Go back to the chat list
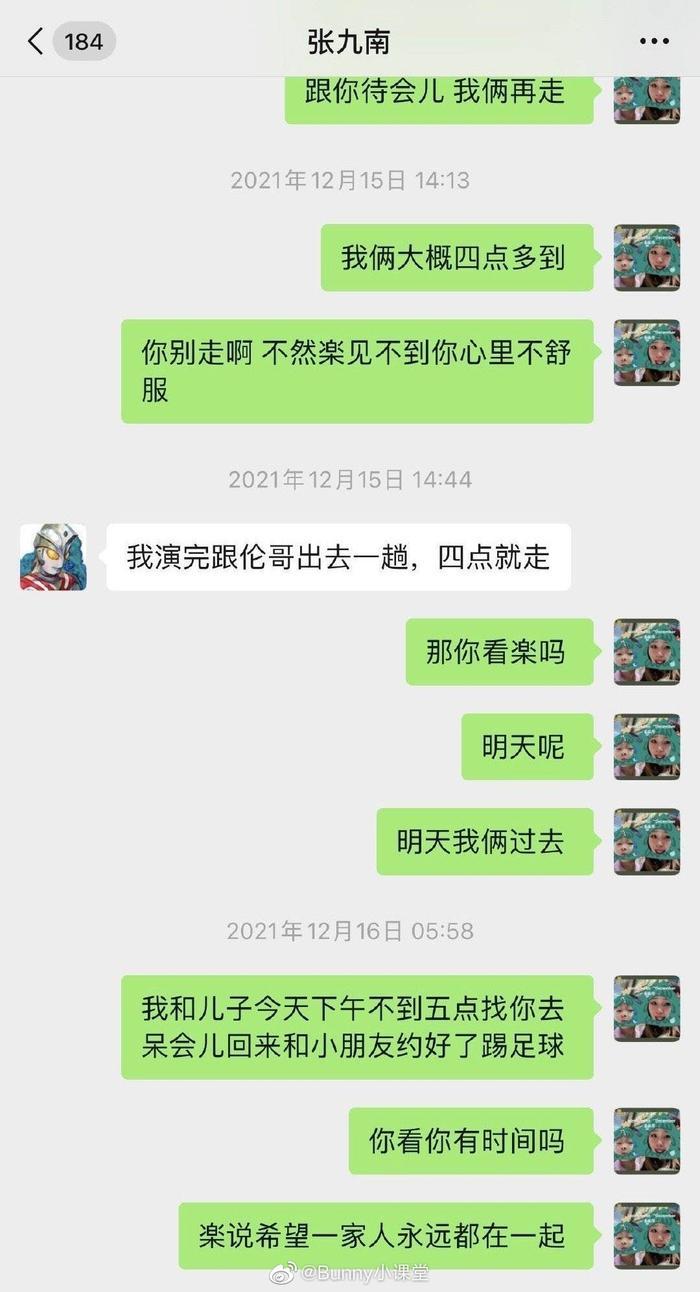This screenshot has width=700, height=1292. click(x=37, y=42)
